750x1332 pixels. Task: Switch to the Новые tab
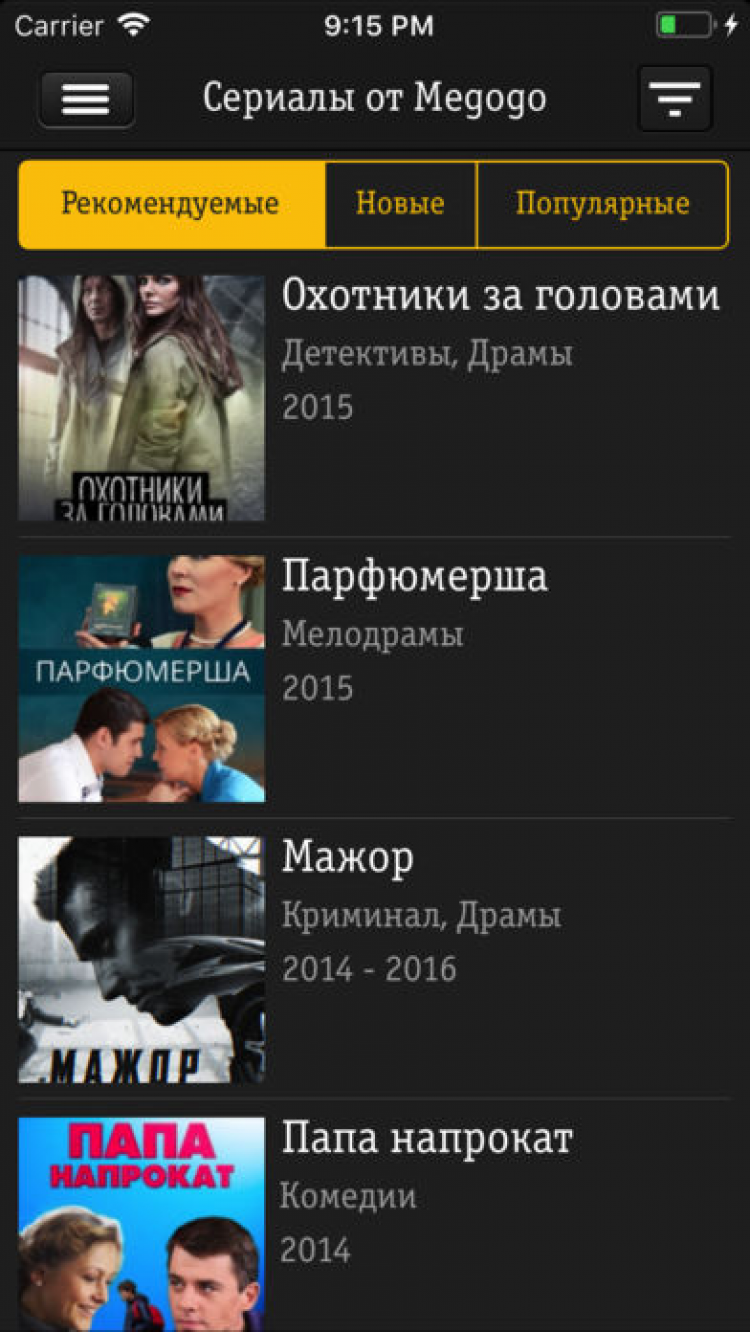coord(400,204)
